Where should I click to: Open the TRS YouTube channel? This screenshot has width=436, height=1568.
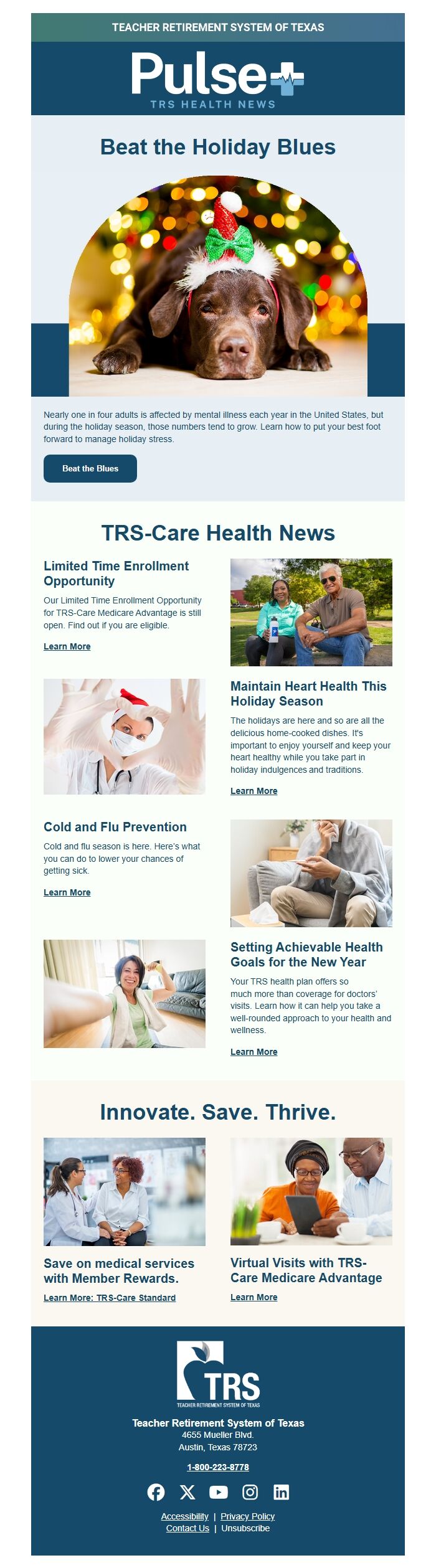coord(219,1492)
